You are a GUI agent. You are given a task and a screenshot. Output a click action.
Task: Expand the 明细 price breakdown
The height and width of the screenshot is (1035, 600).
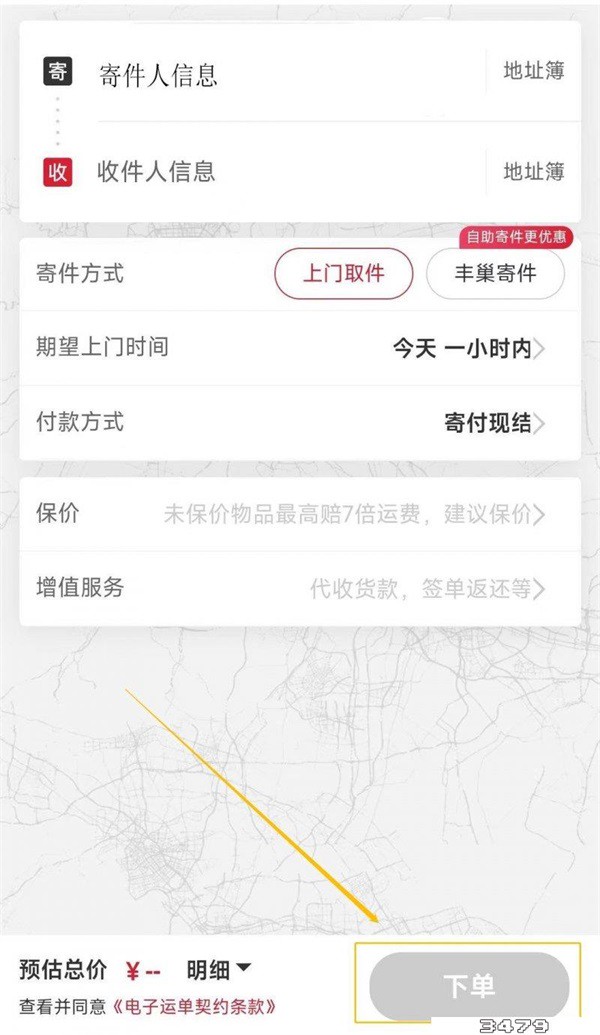(x=218, y=969)
